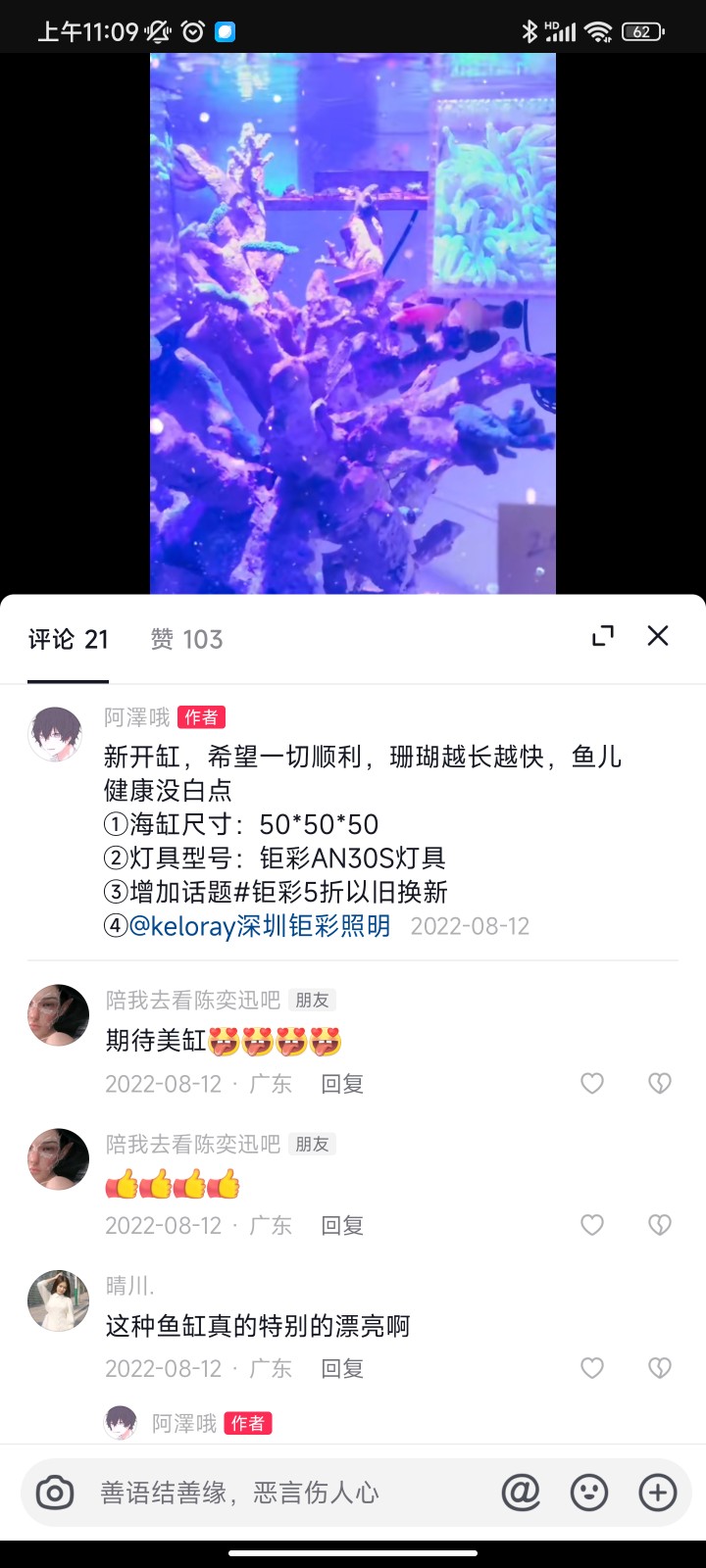Reply to the 期待美缸 comment
706x1568 pixels.
(342, 1084)
